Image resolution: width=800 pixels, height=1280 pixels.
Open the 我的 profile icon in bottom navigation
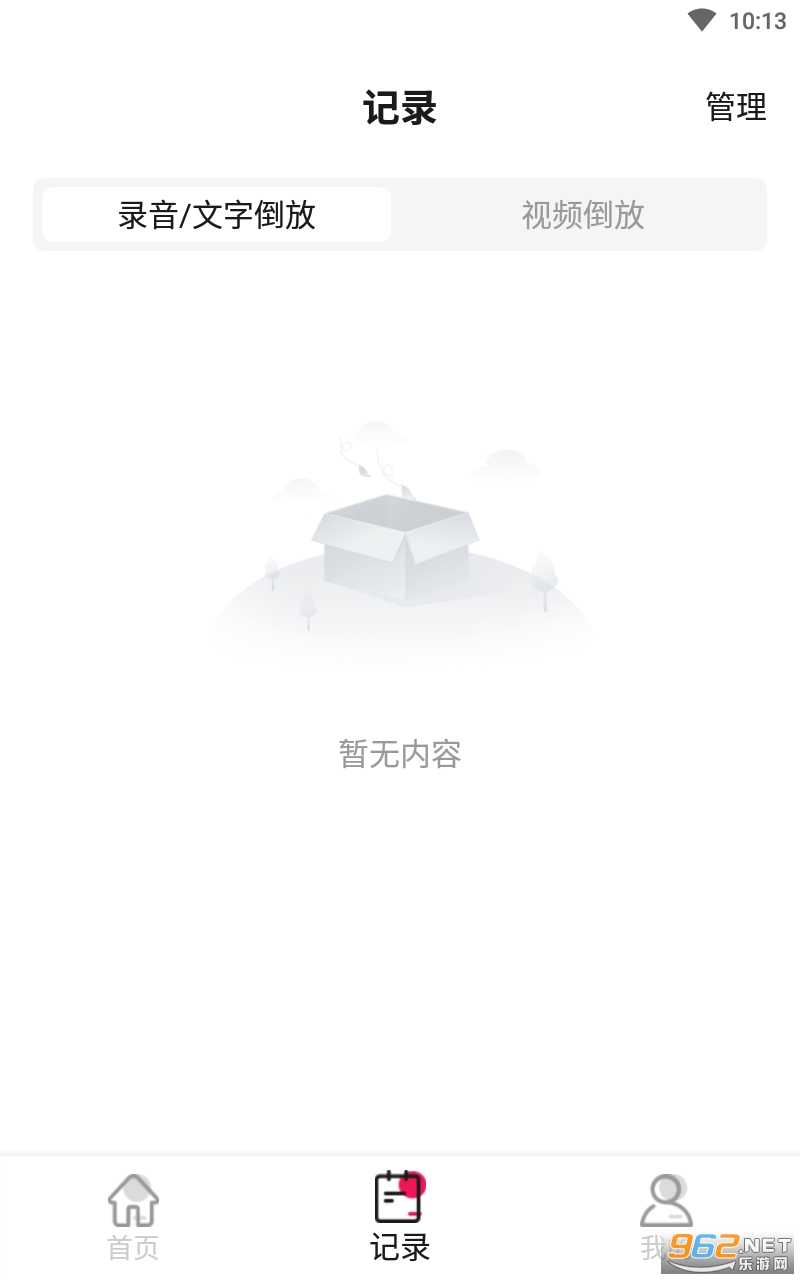[x=665, y=1213]
